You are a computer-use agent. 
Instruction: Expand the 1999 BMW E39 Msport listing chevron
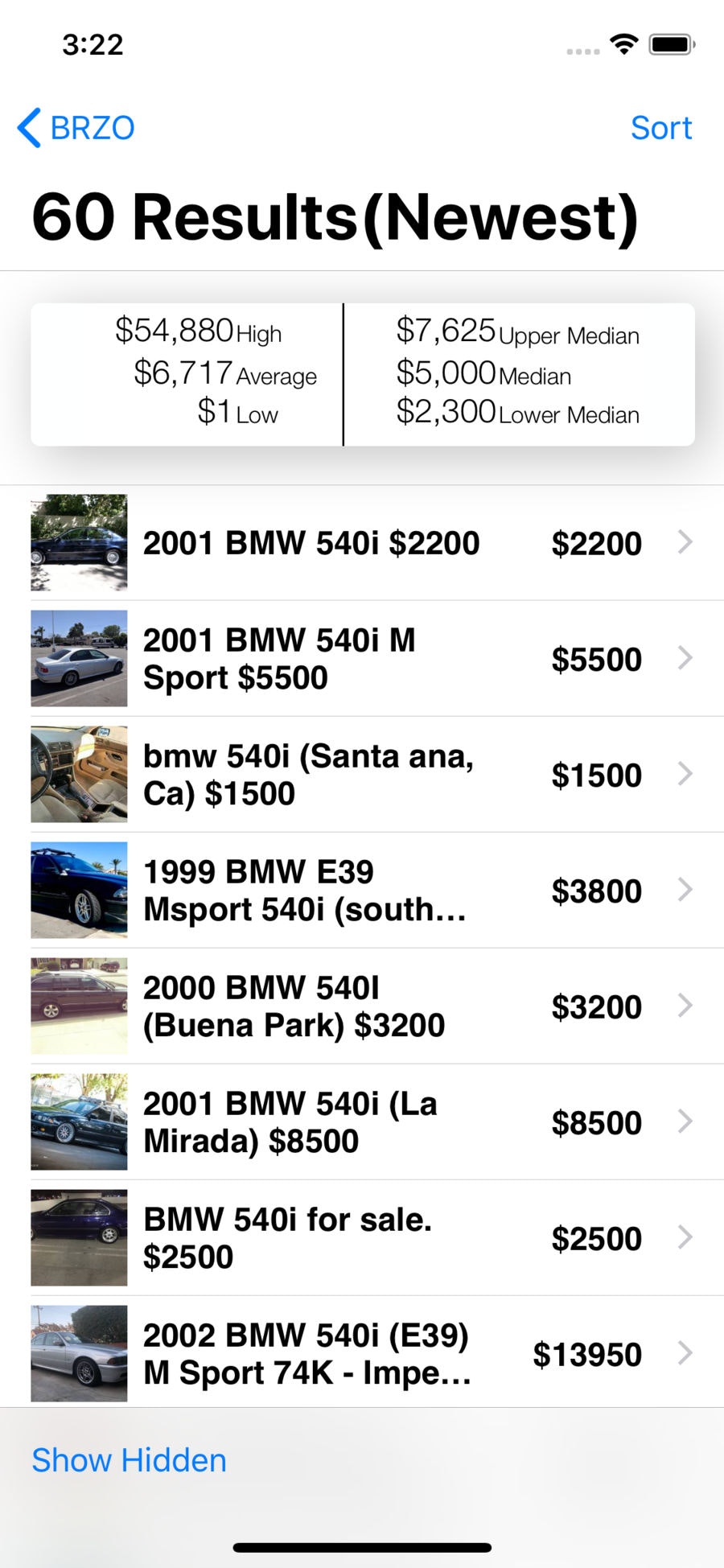685,890
